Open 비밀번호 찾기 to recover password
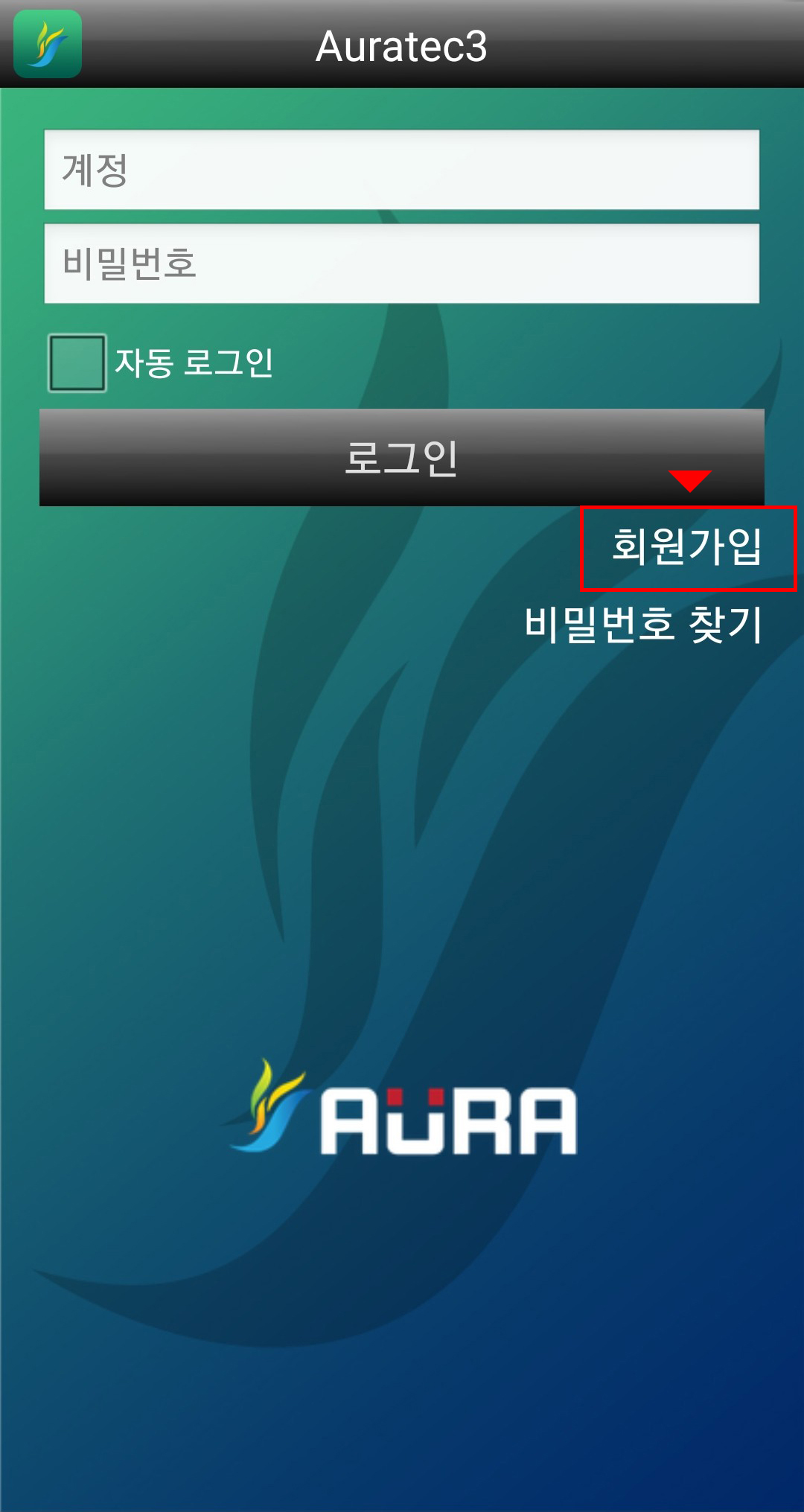The image size is (804, 1512). coord(644,624)
